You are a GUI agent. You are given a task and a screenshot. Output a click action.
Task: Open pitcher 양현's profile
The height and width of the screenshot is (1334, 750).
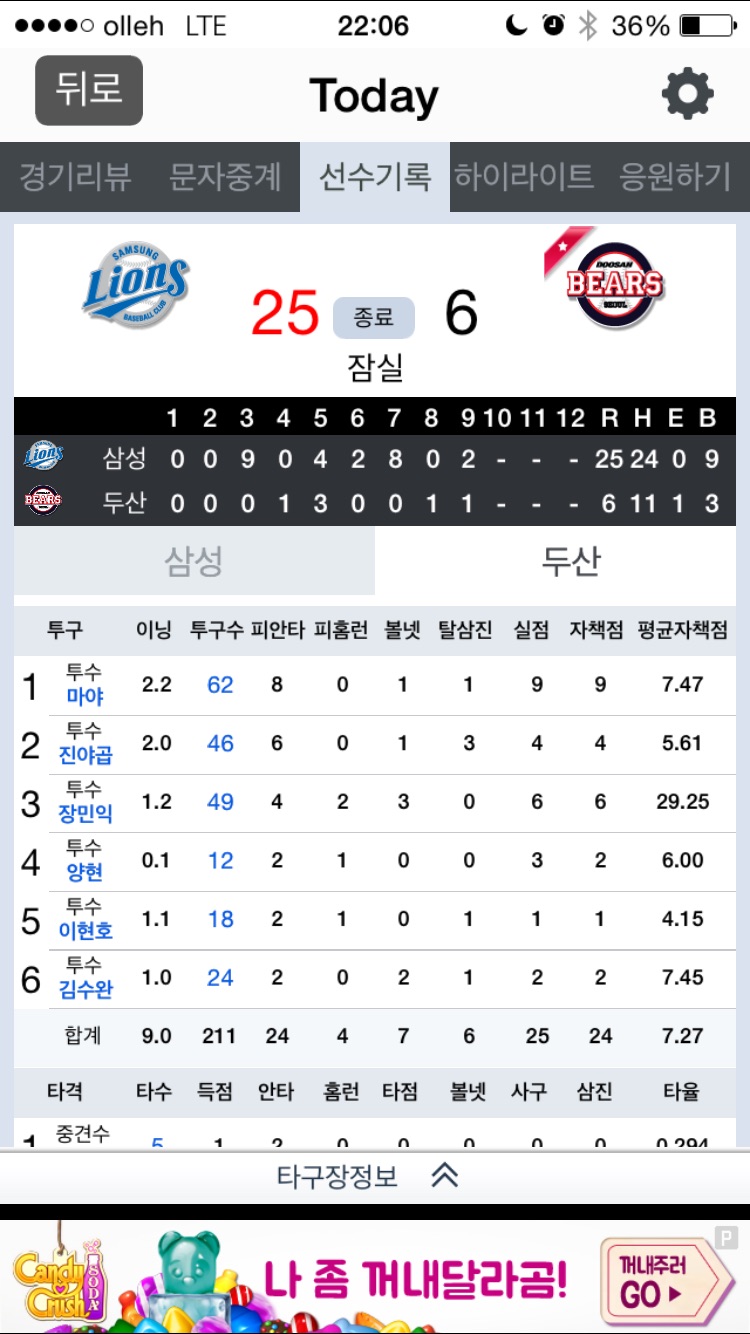(x=85, y=872)
